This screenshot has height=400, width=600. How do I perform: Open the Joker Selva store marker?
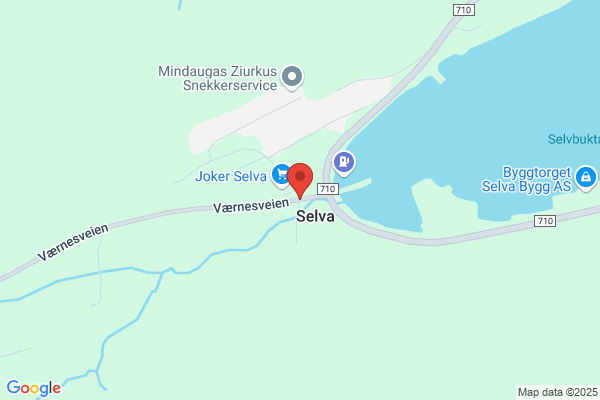coord(282,175)
